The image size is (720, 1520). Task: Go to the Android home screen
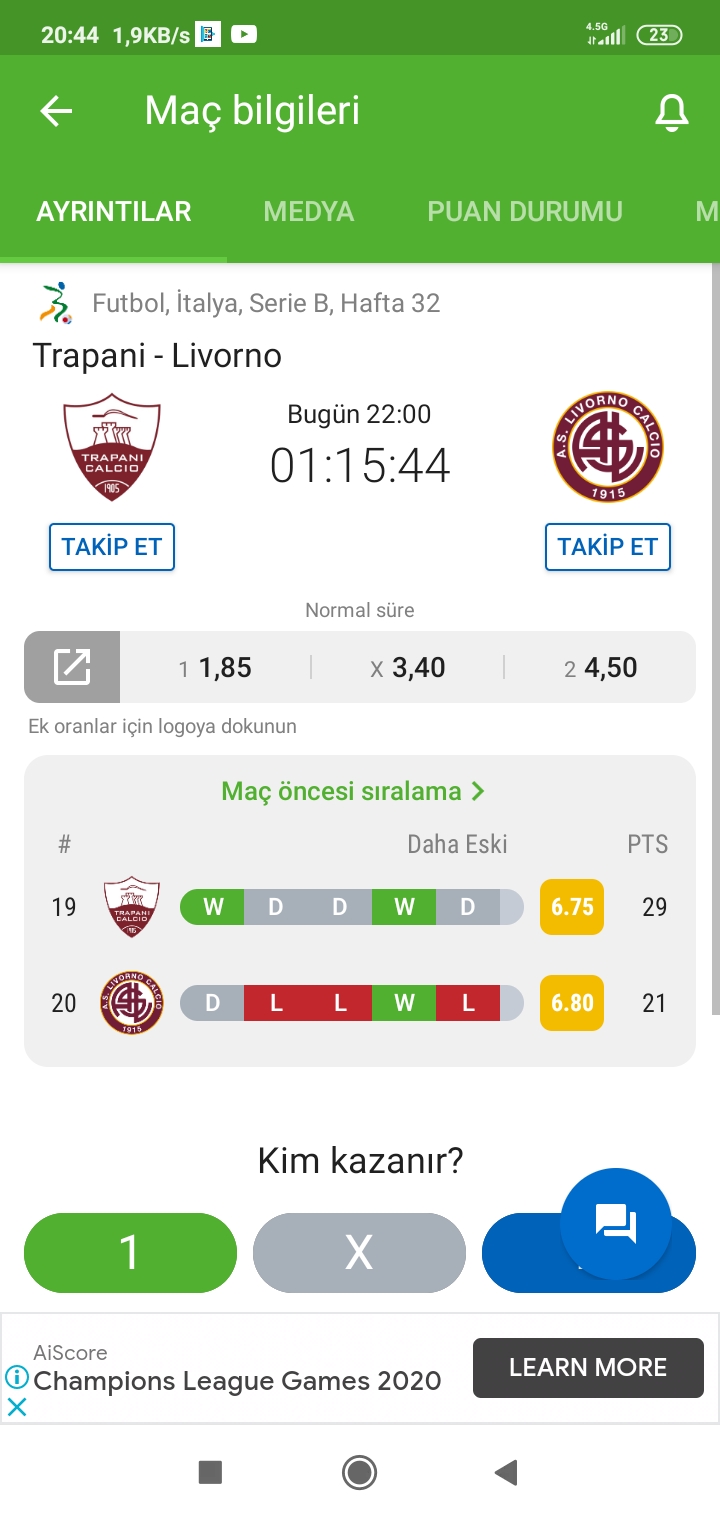[x=359, y=1472]
